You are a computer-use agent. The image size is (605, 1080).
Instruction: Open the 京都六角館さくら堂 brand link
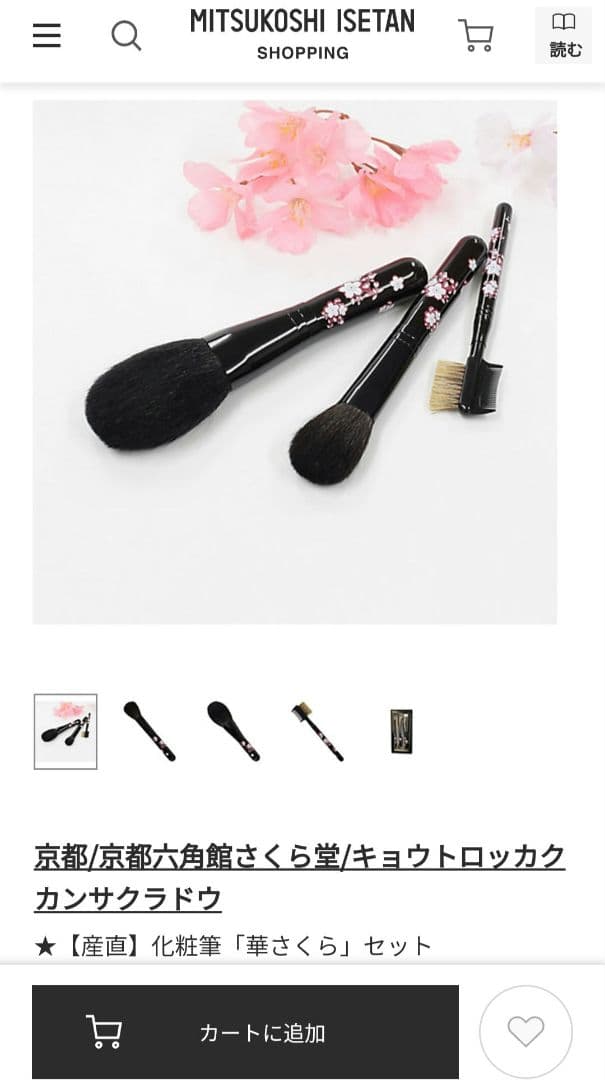coord(300,877)
